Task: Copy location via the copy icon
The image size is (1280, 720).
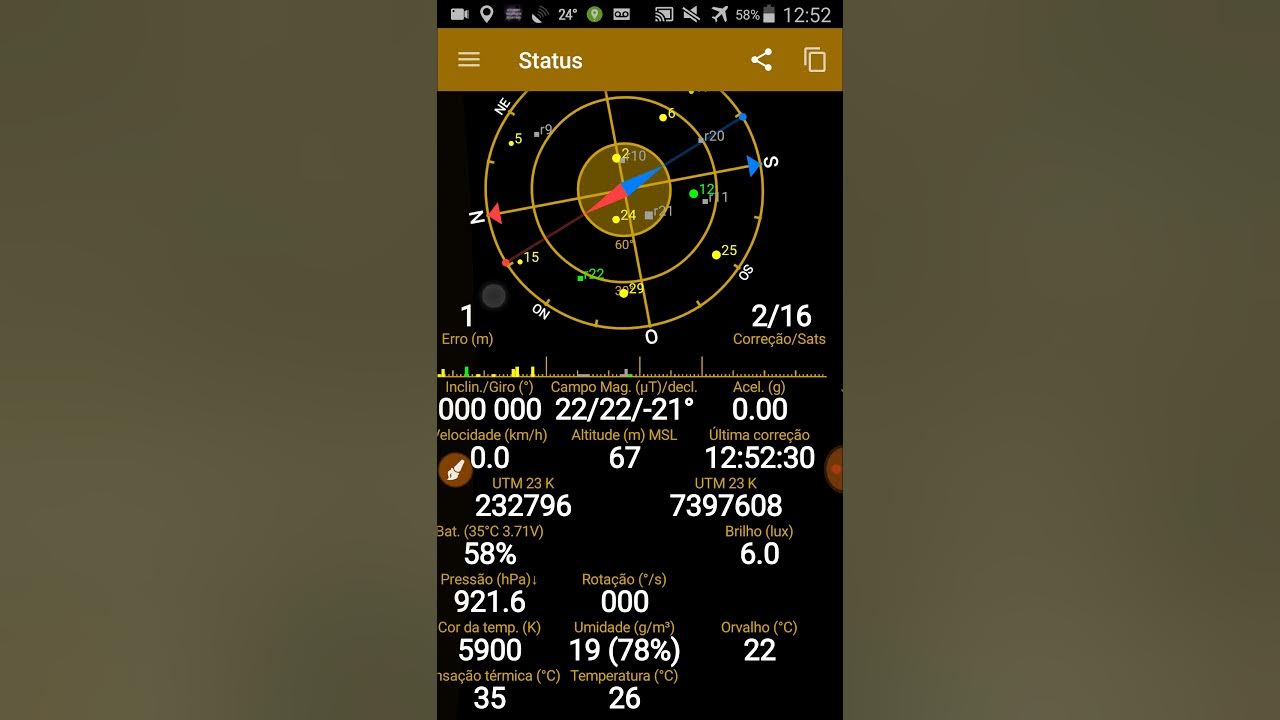Action: coord(815,60)
